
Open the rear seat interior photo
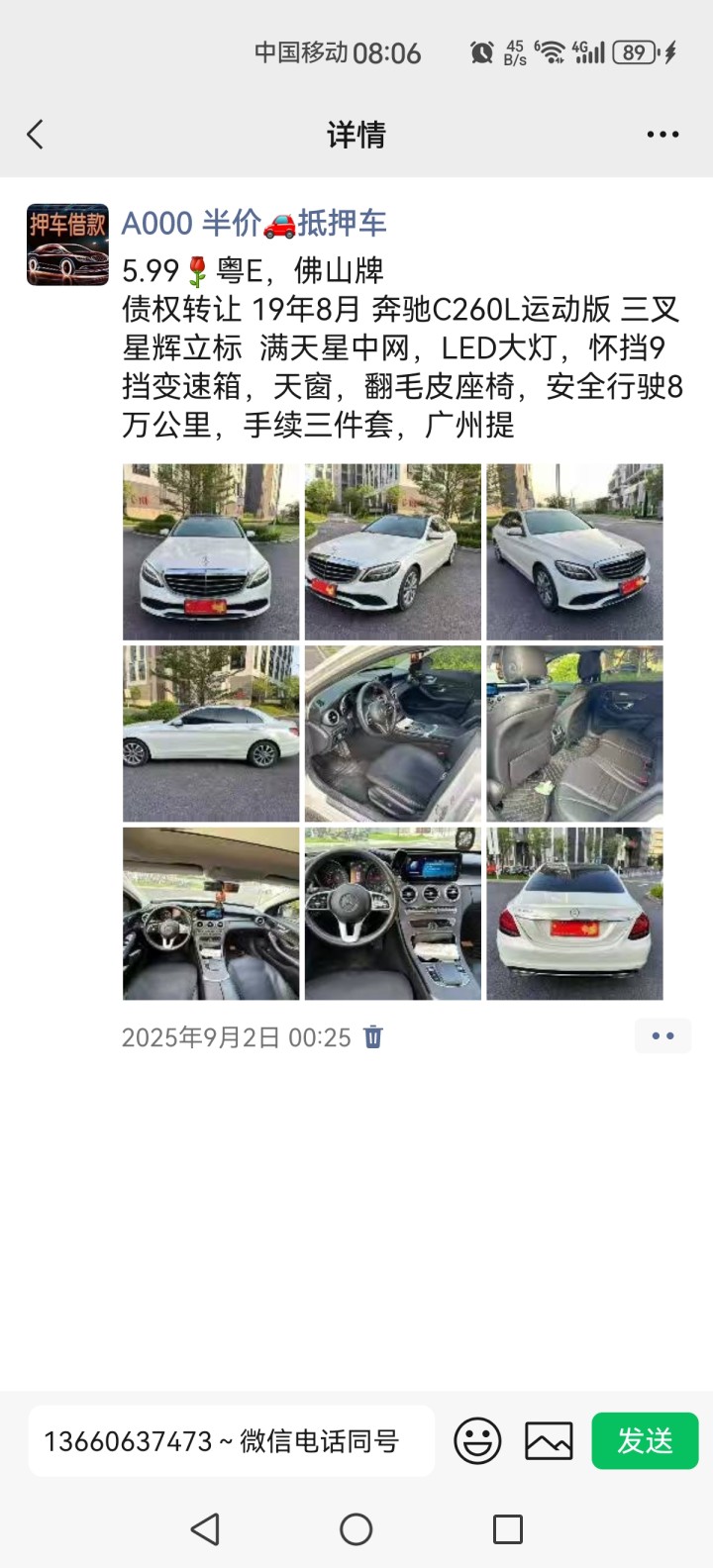pos(574,734)
